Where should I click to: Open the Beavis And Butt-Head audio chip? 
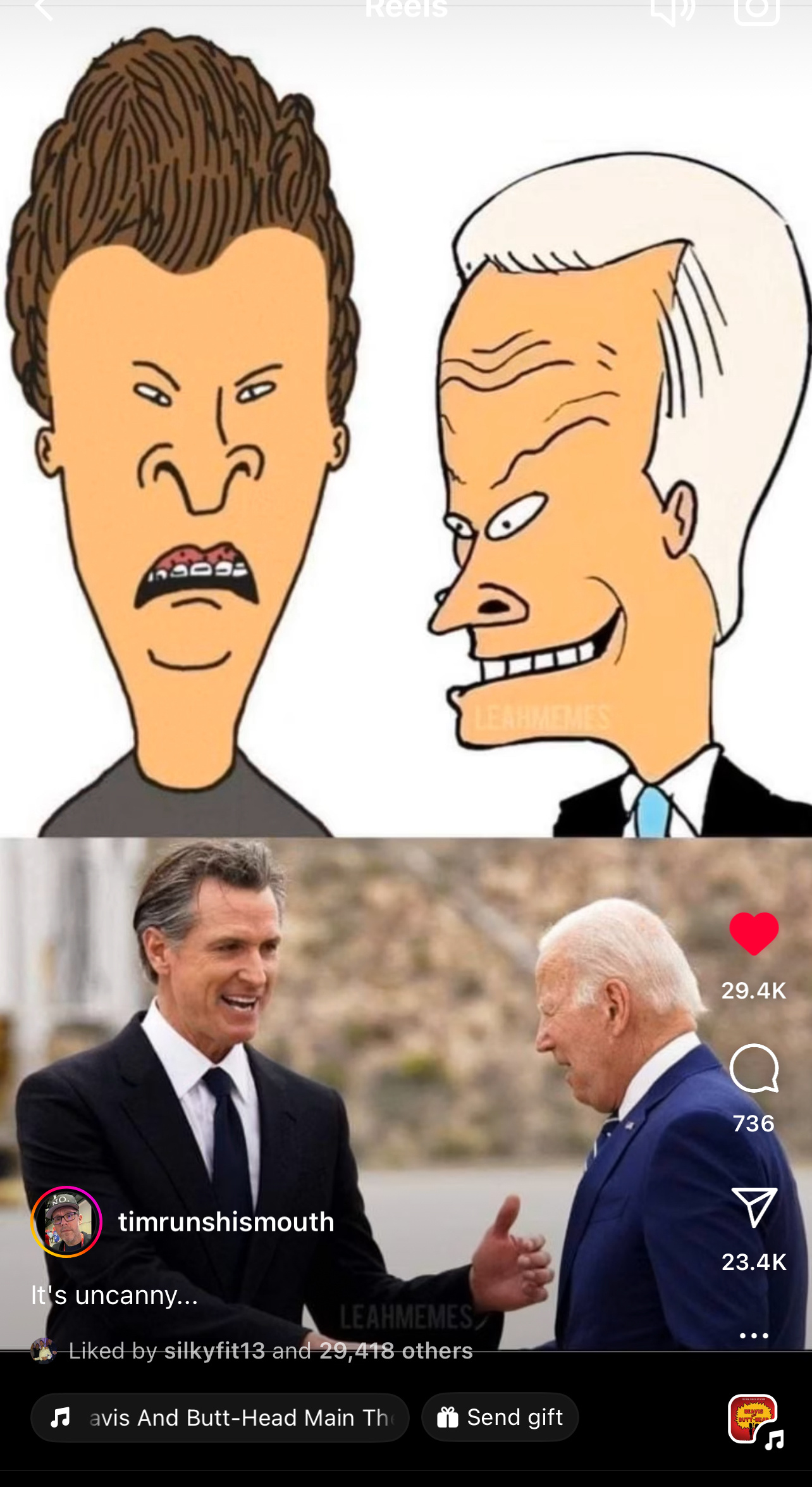coord(220,1417)
